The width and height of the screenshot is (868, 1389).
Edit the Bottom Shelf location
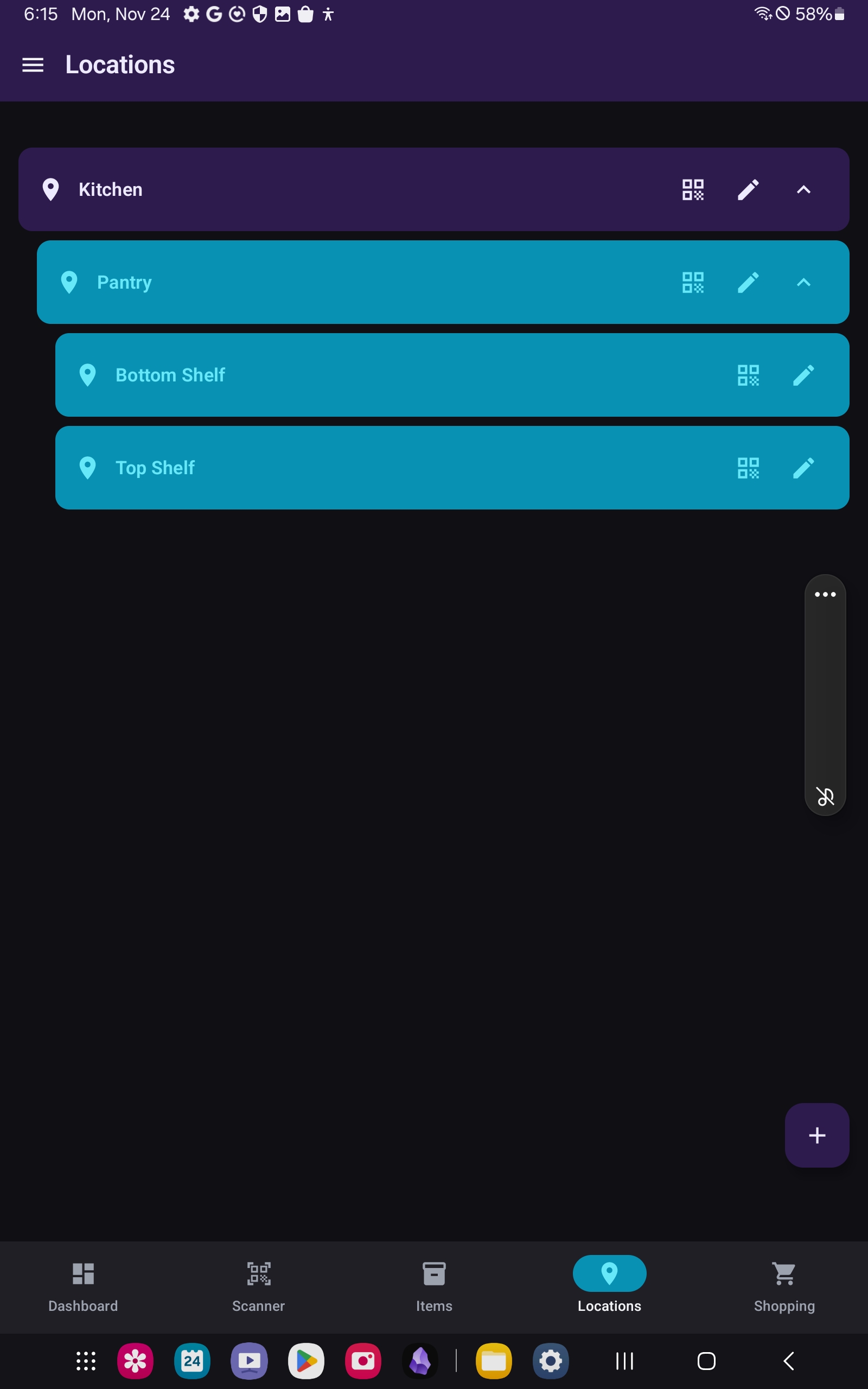point(803,375)
